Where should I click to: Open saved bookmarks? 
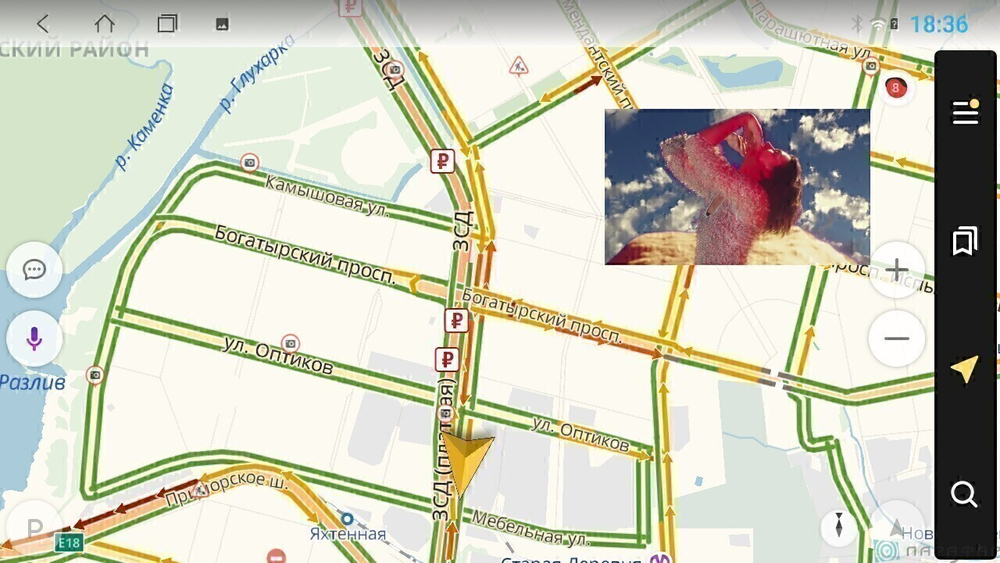coord(965,241)
